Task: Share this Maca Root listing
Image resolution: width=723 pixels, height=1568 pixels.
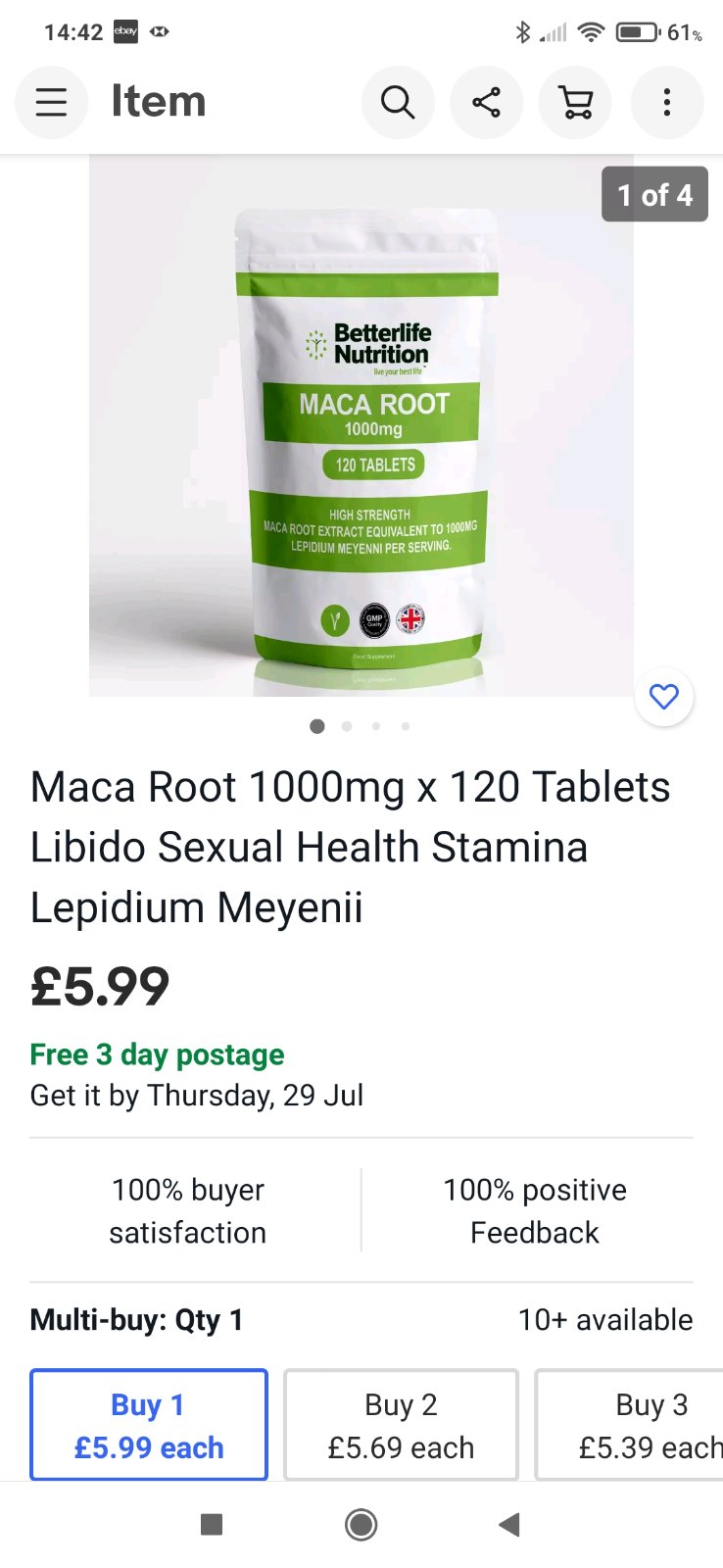Action: (x=486, y=102)
